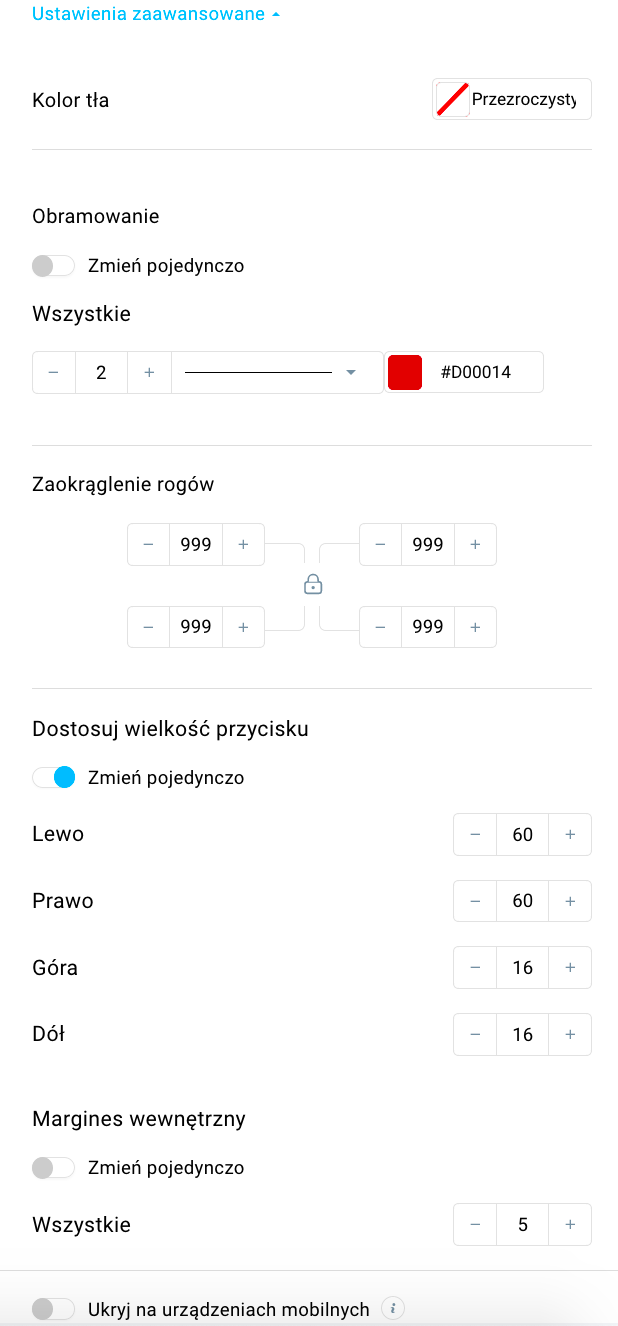Increase the Lewo value

point(570,834)
